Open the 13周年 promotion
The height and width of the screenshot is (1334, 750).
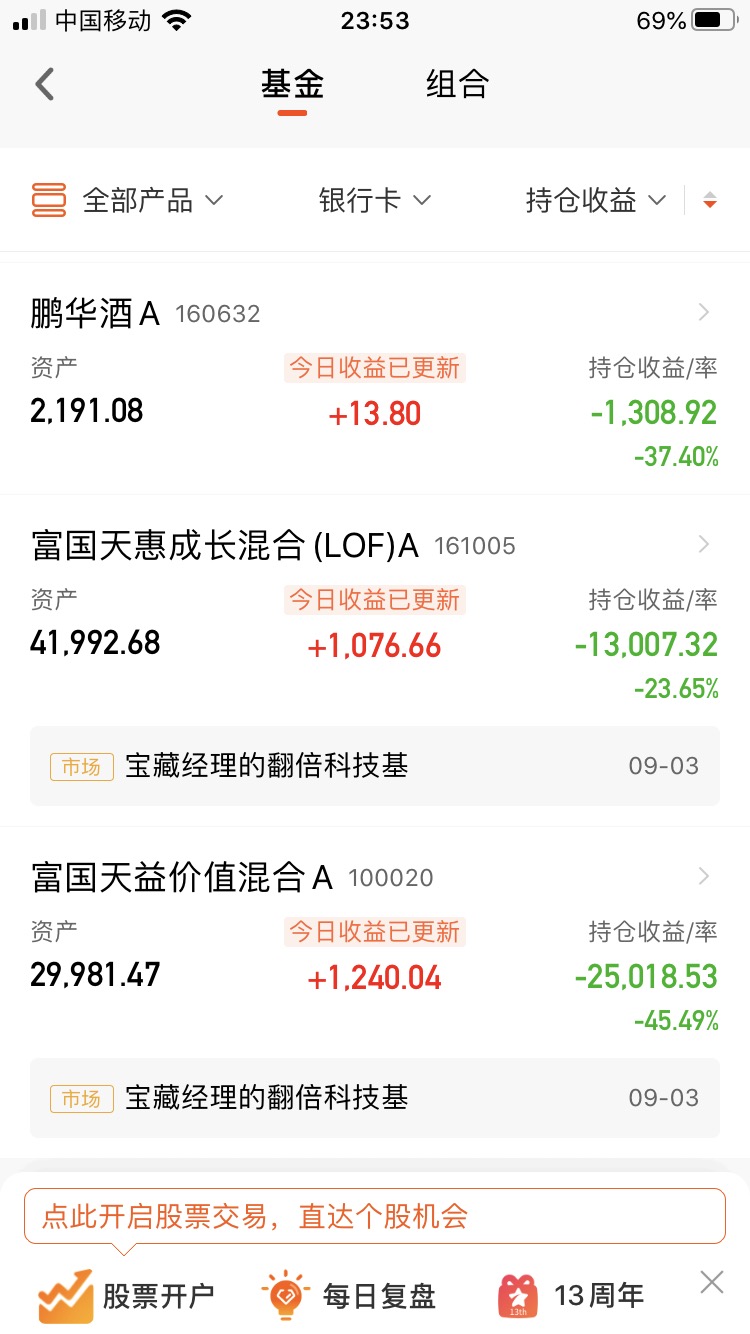(x=570, y=1296)
